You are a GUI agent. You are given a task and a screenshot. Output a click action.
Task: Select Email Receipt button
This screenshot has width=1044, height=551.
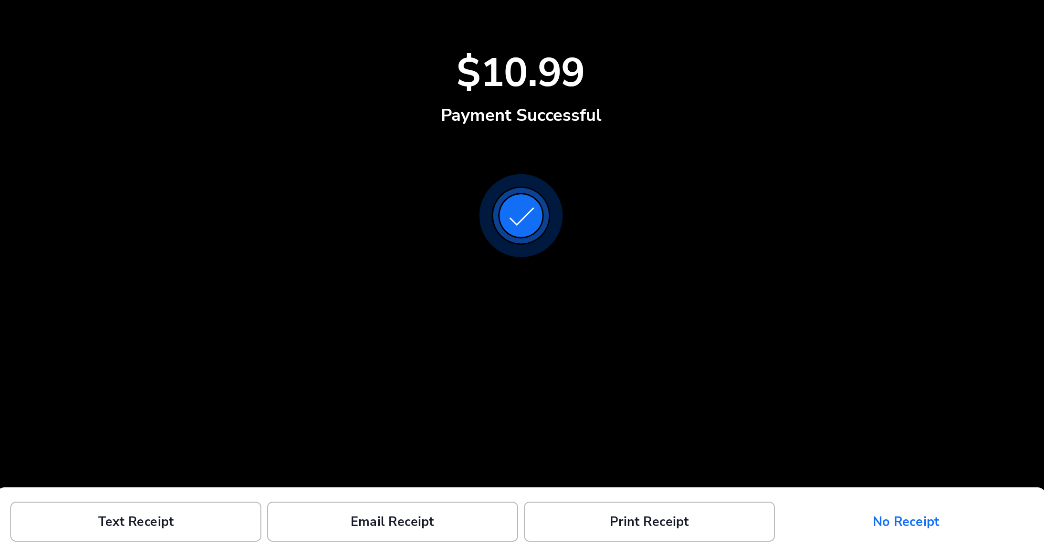392,521
